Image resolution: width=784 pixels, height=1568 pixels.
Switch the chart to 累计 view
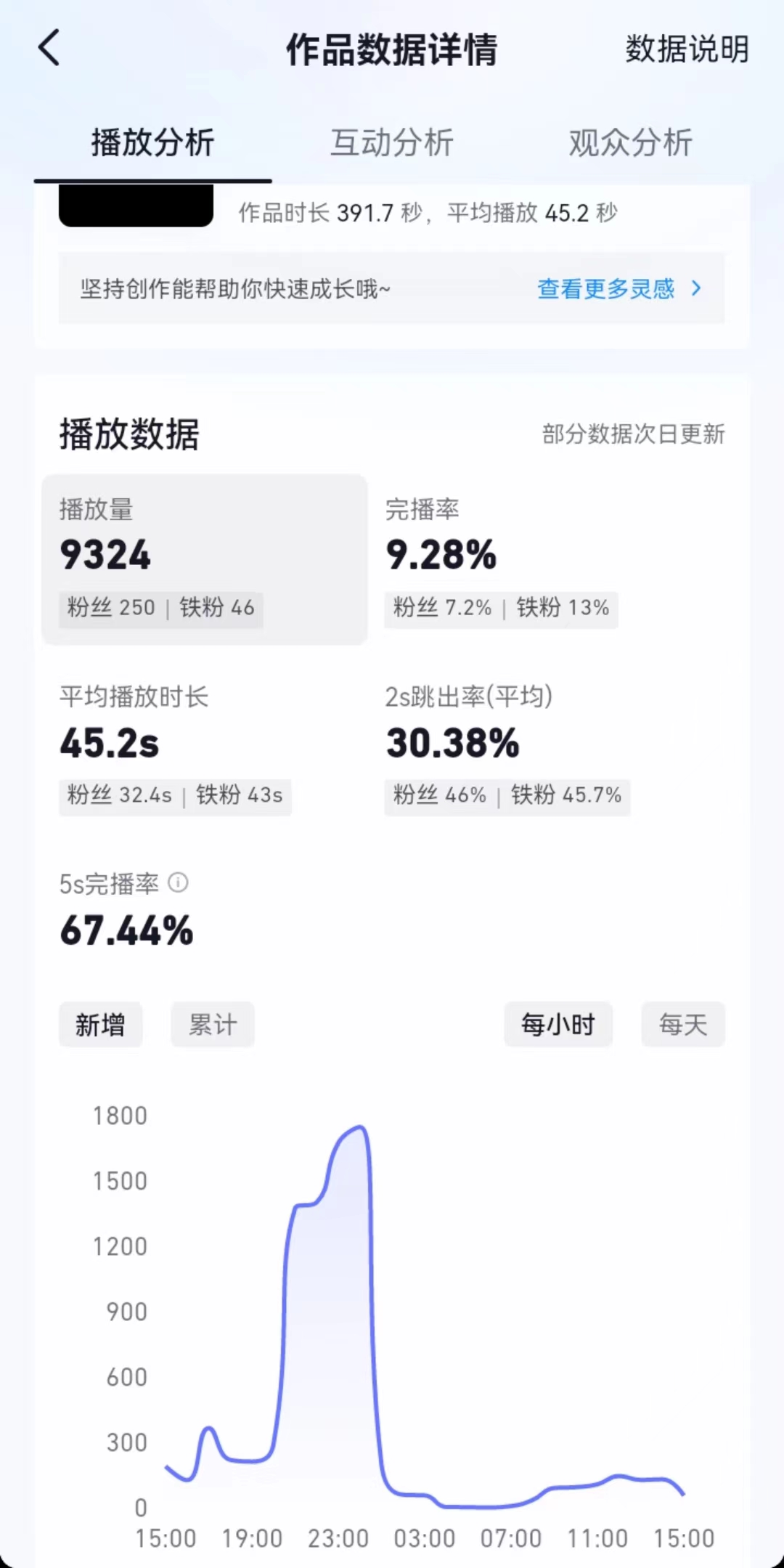click(x=213, y=1025)
